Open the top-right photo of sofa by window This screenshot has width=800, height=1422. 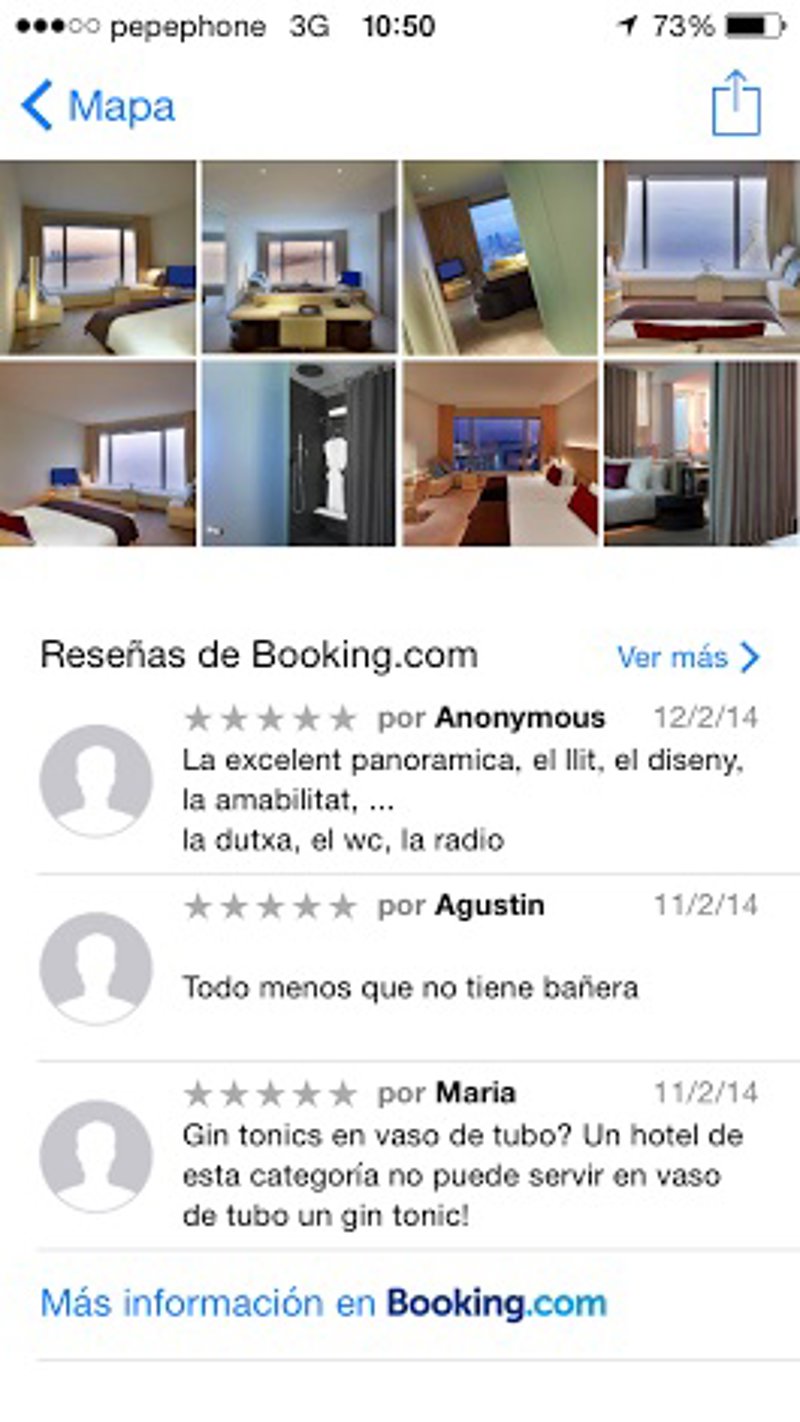[x=701, y=257]
